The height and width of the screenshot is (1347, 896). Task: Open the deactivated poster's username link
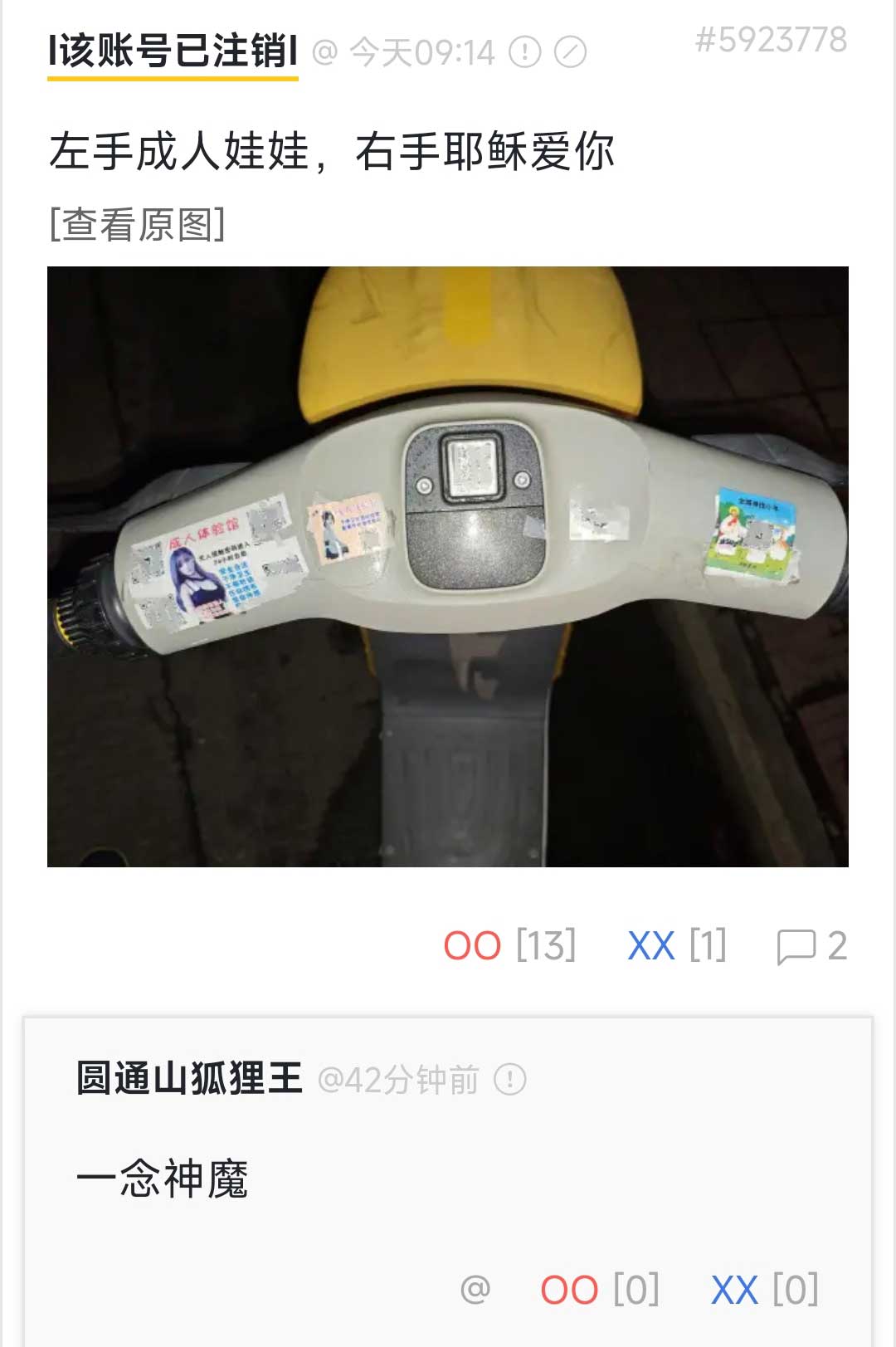coord(173,51)
